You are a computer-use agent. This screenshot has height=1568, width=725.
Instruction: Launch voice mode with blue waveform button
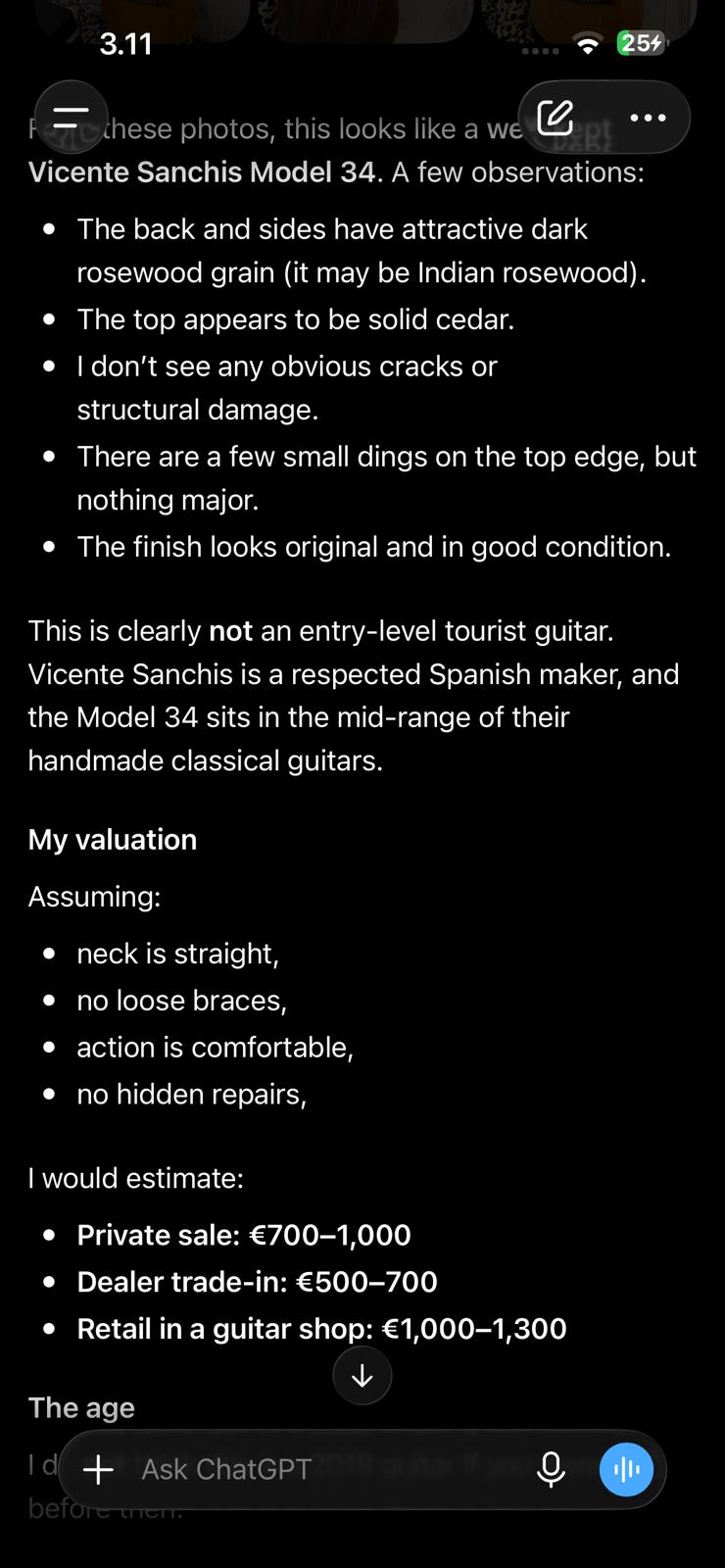point(626,1469)
